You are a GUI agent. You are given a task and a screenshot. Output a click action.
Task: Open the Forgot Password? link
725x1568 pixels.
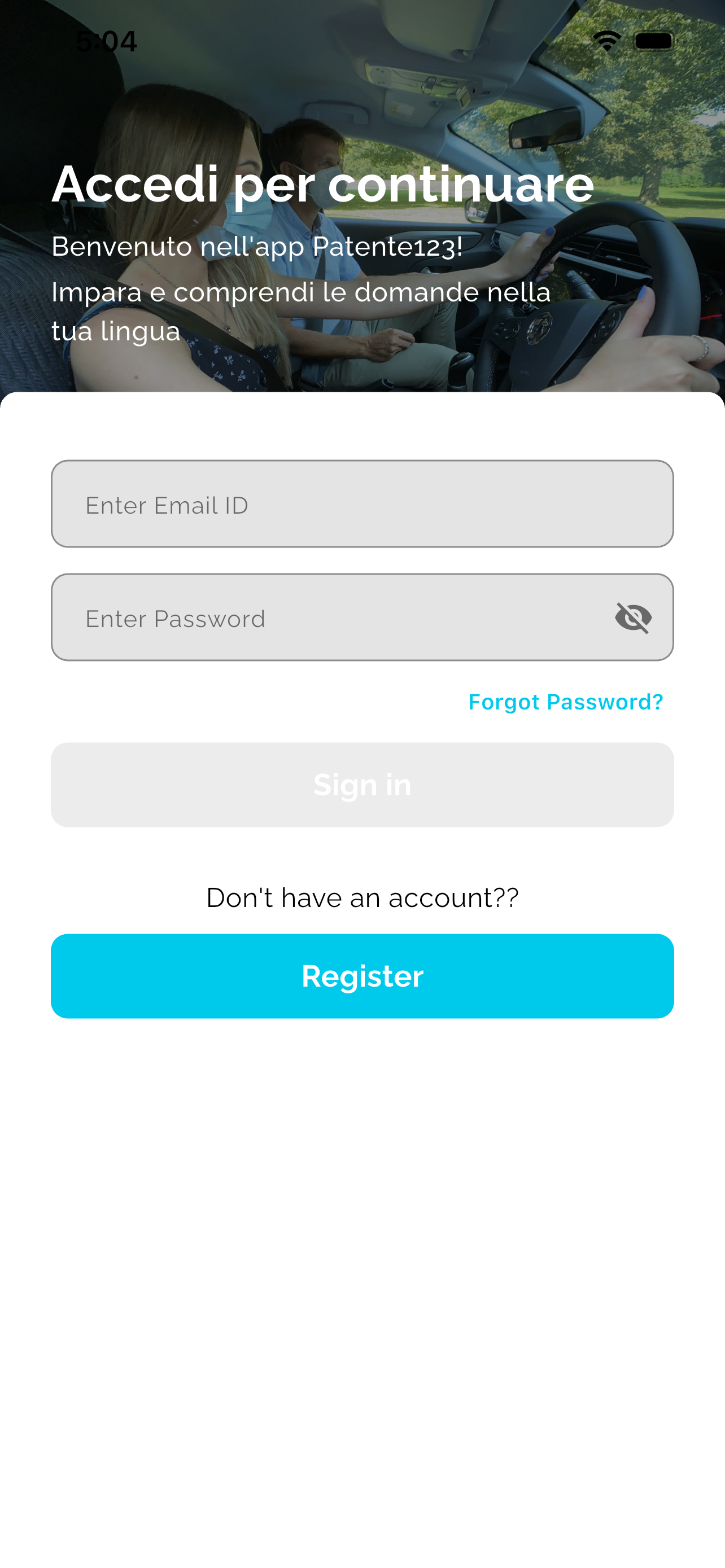point(565,702)
